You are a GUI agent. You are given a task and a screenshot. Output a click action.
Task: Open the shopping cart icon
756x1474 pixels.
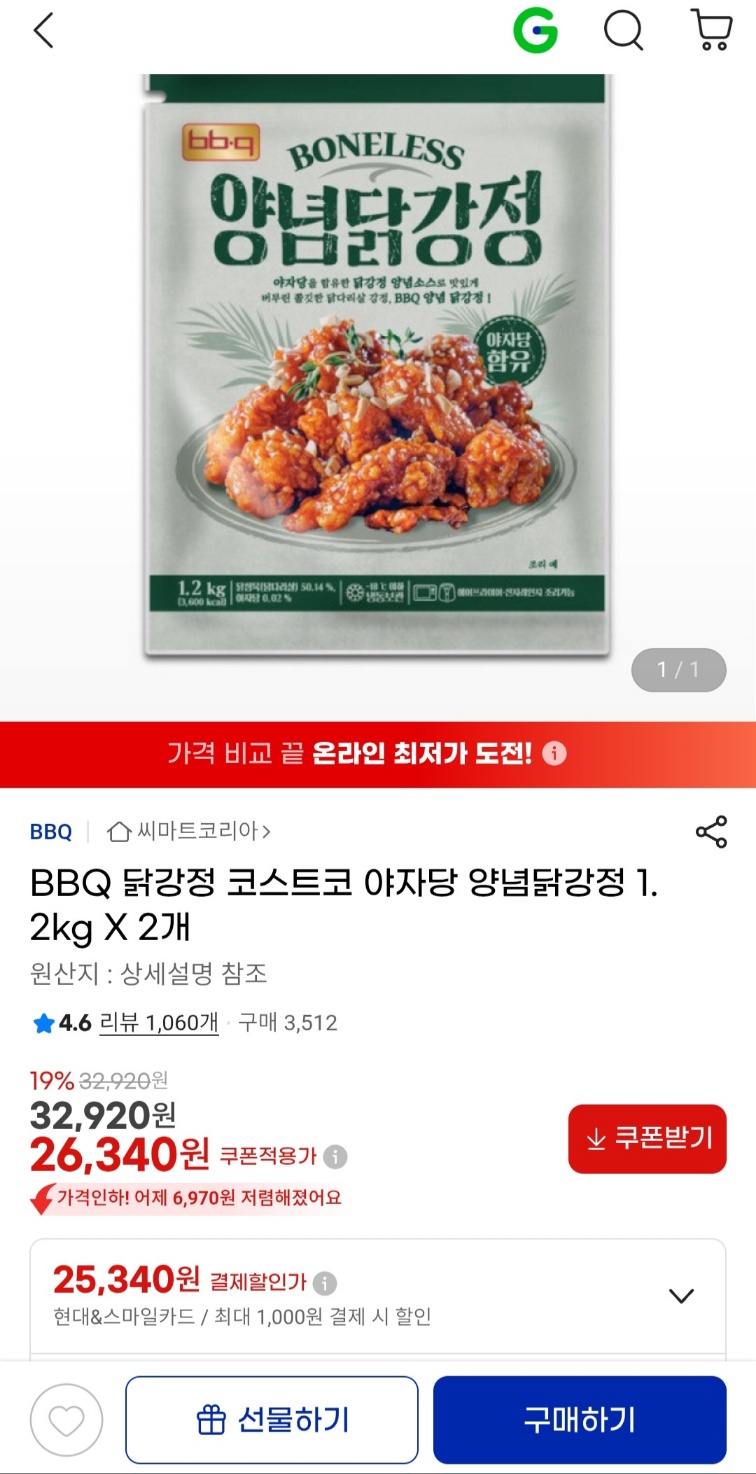[x=710, y=30]
